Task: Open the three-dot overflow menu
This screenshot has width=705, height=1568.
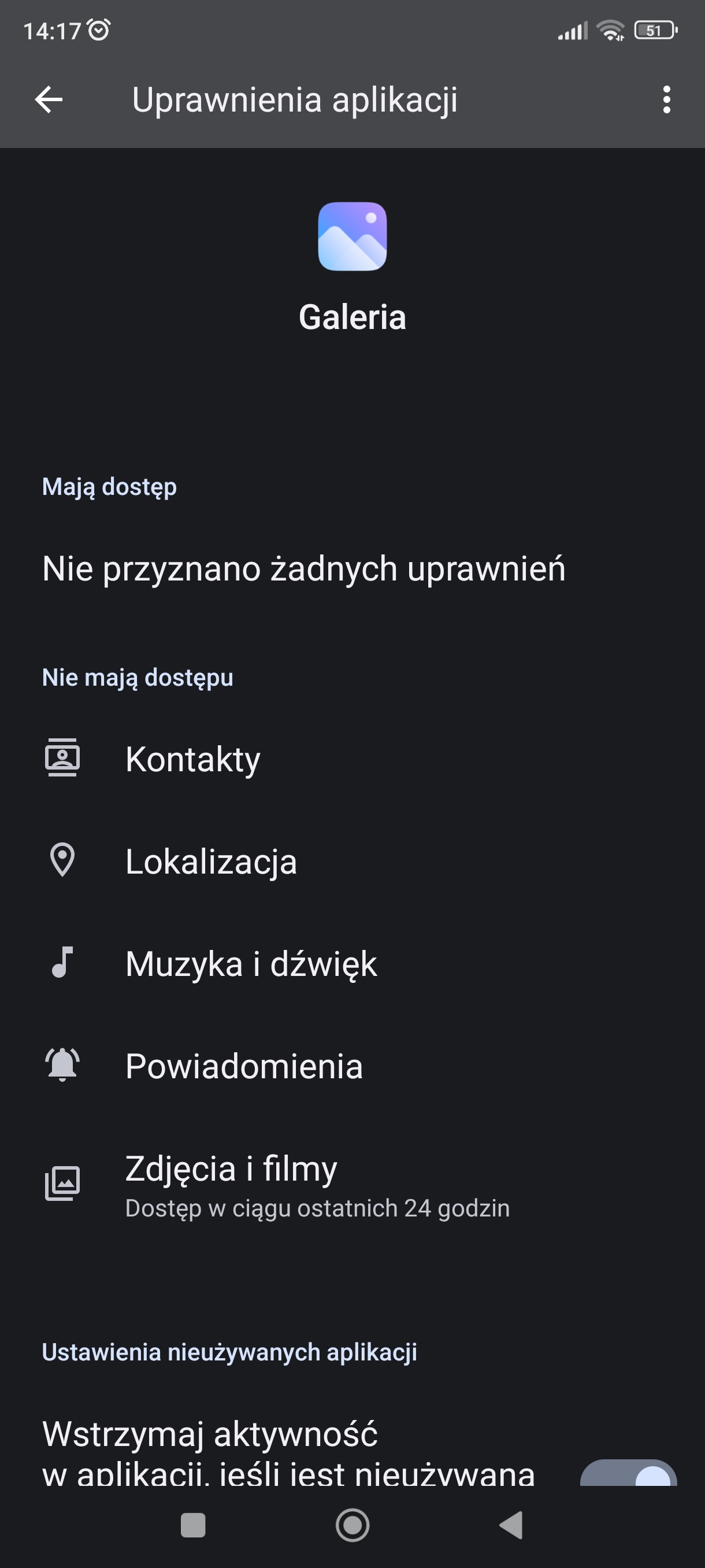Action: [x=667, y=99]
